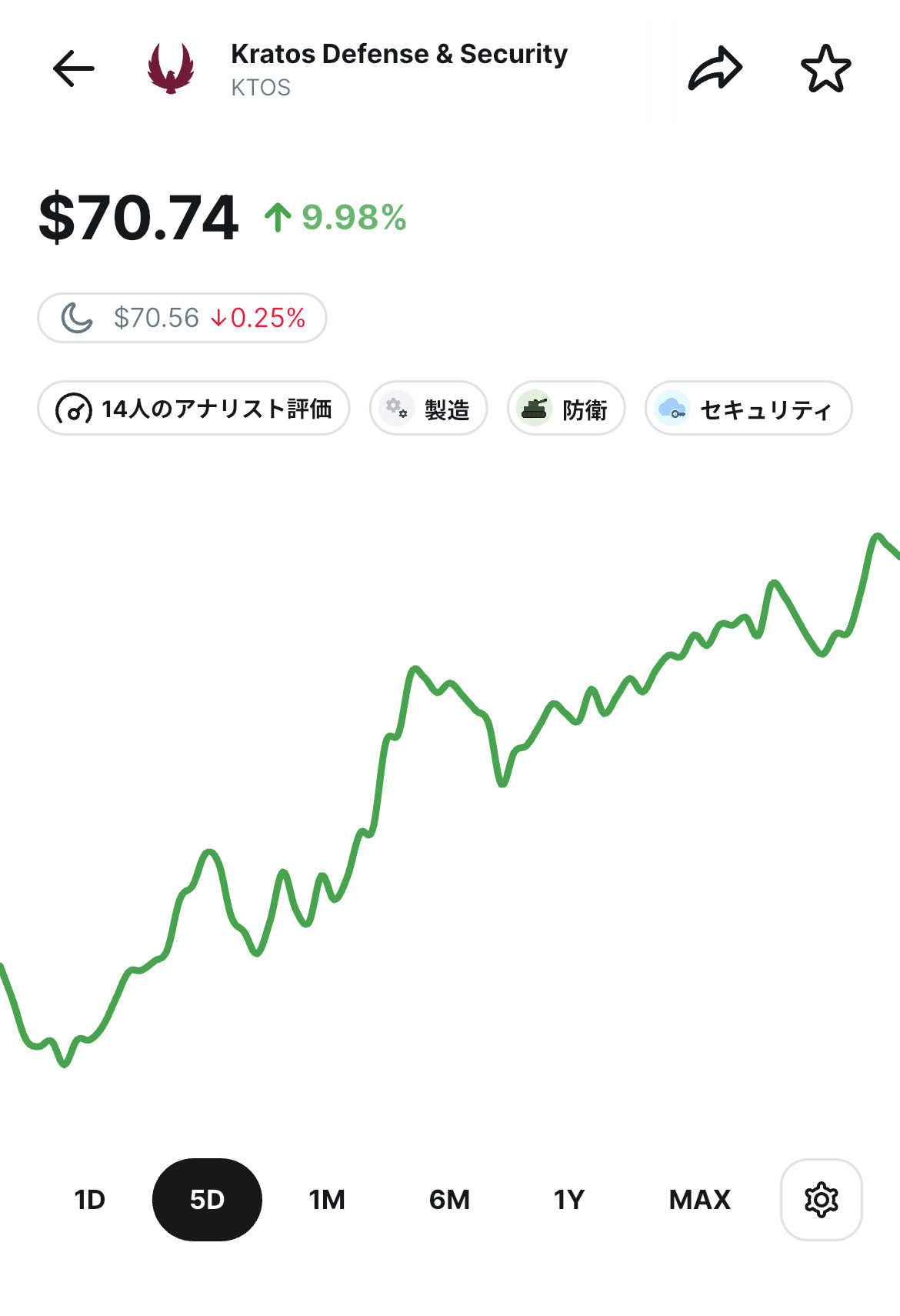
Task: Select the 5D chart range
Action: click(x=207, y=1199)
